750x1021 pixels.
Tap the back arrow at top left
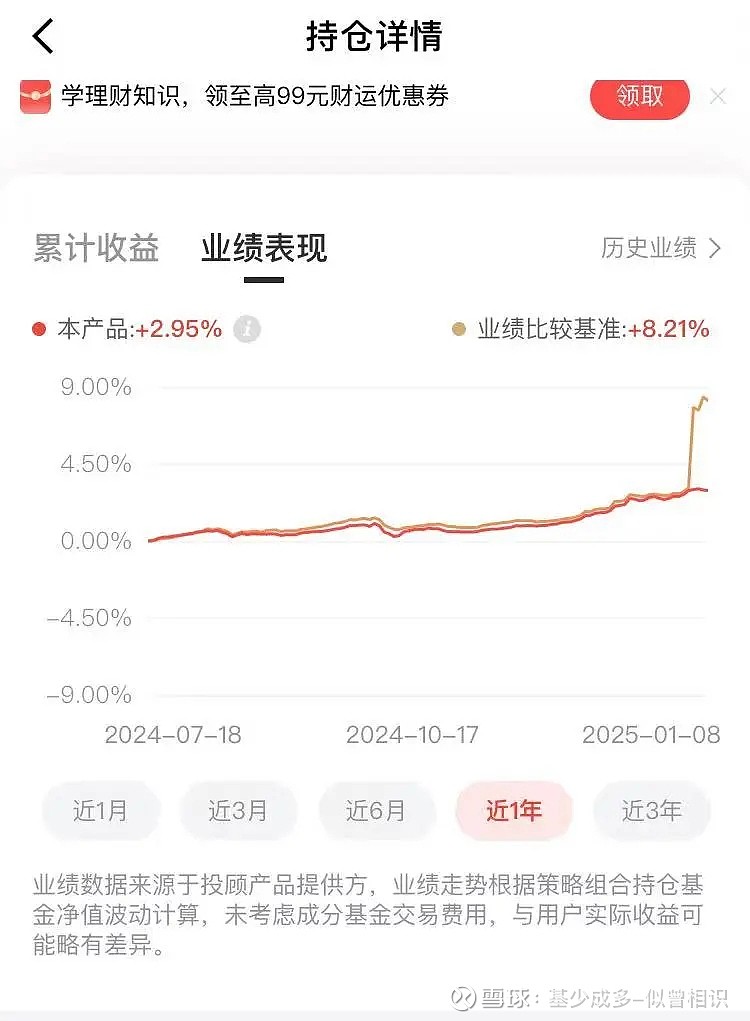[42, 34]
